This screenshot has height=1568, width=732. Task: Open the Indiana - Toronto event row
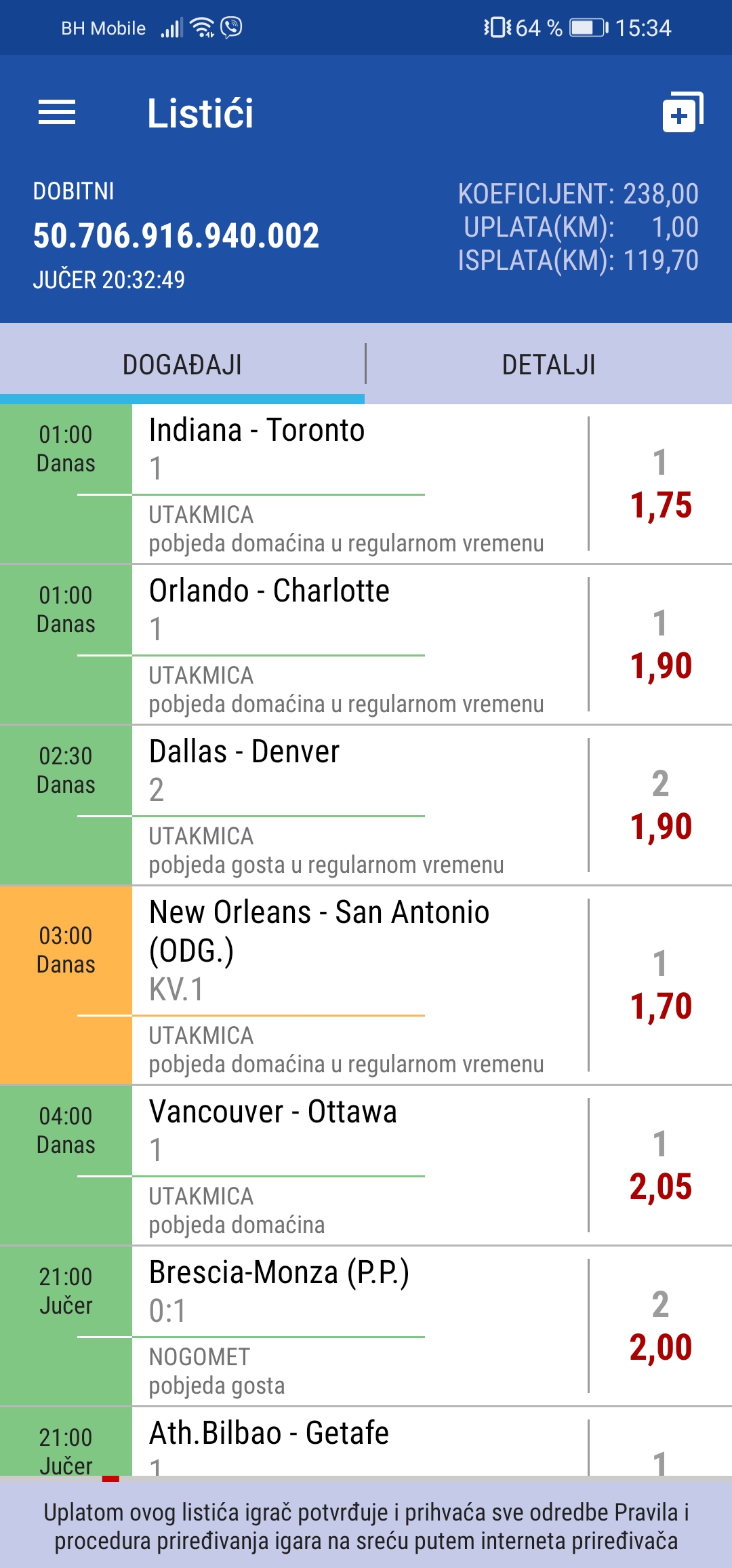coord(366,484)
